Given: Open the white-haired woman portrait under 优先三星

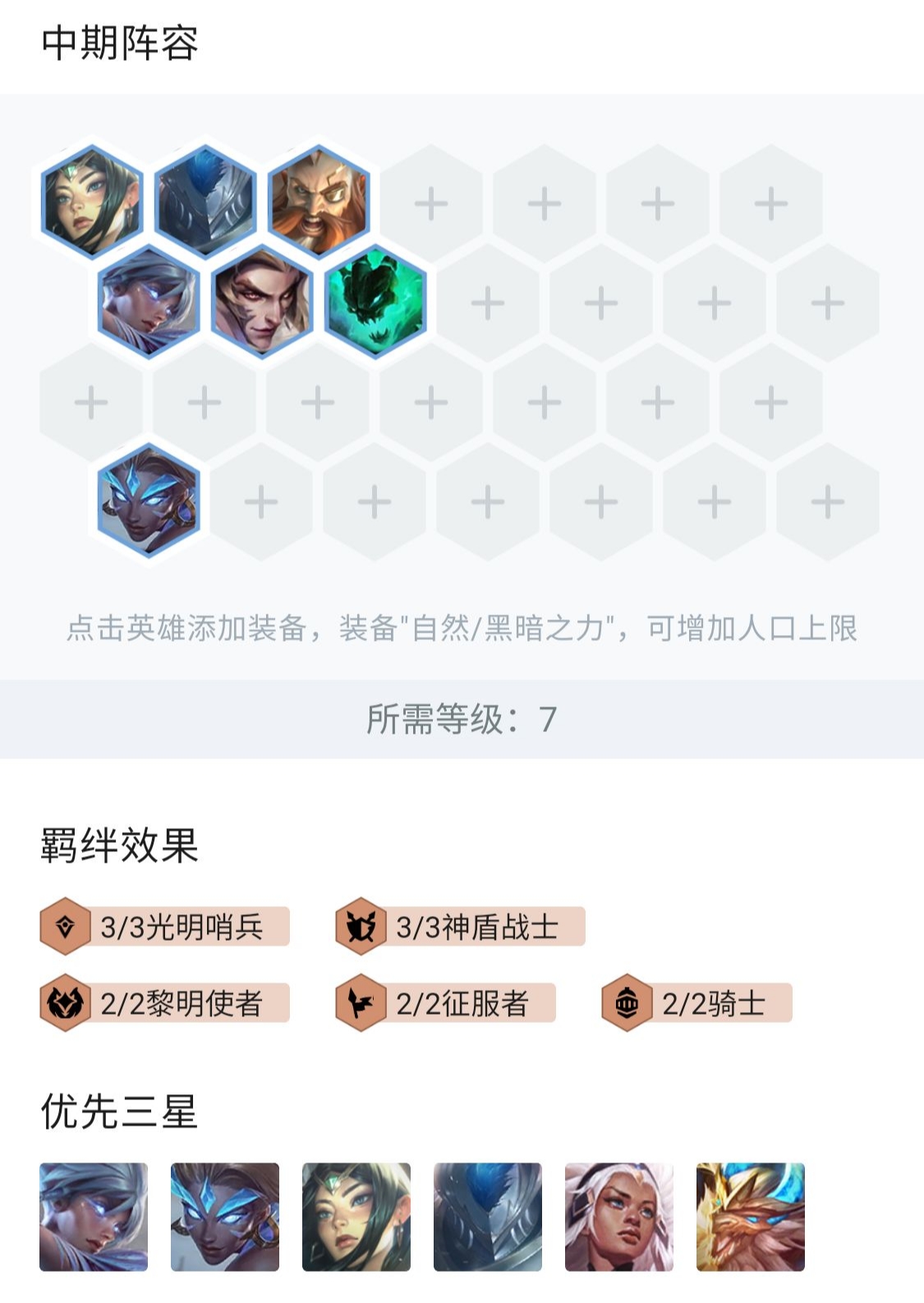Looking at the screenshot, I should (x=619, y=1217).
